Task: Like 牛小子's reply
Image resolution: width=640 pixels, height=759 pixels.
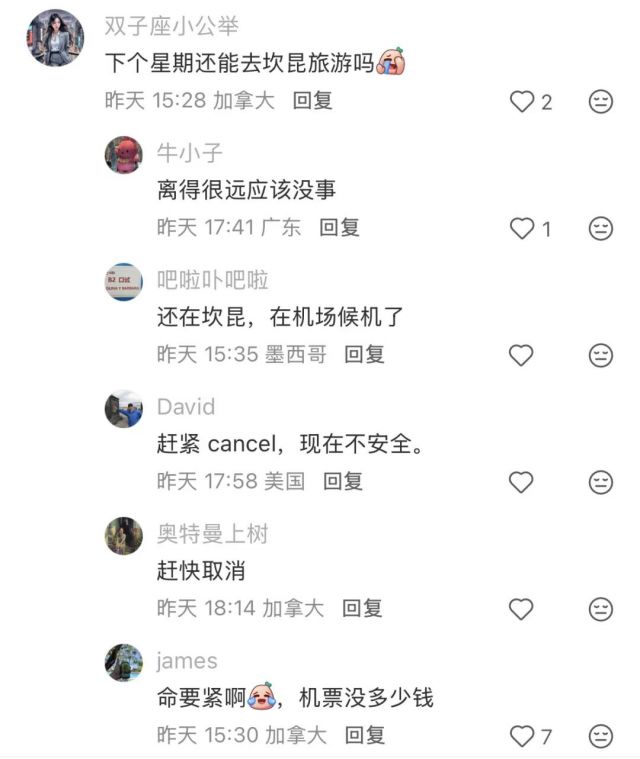Action: (522, 229)
